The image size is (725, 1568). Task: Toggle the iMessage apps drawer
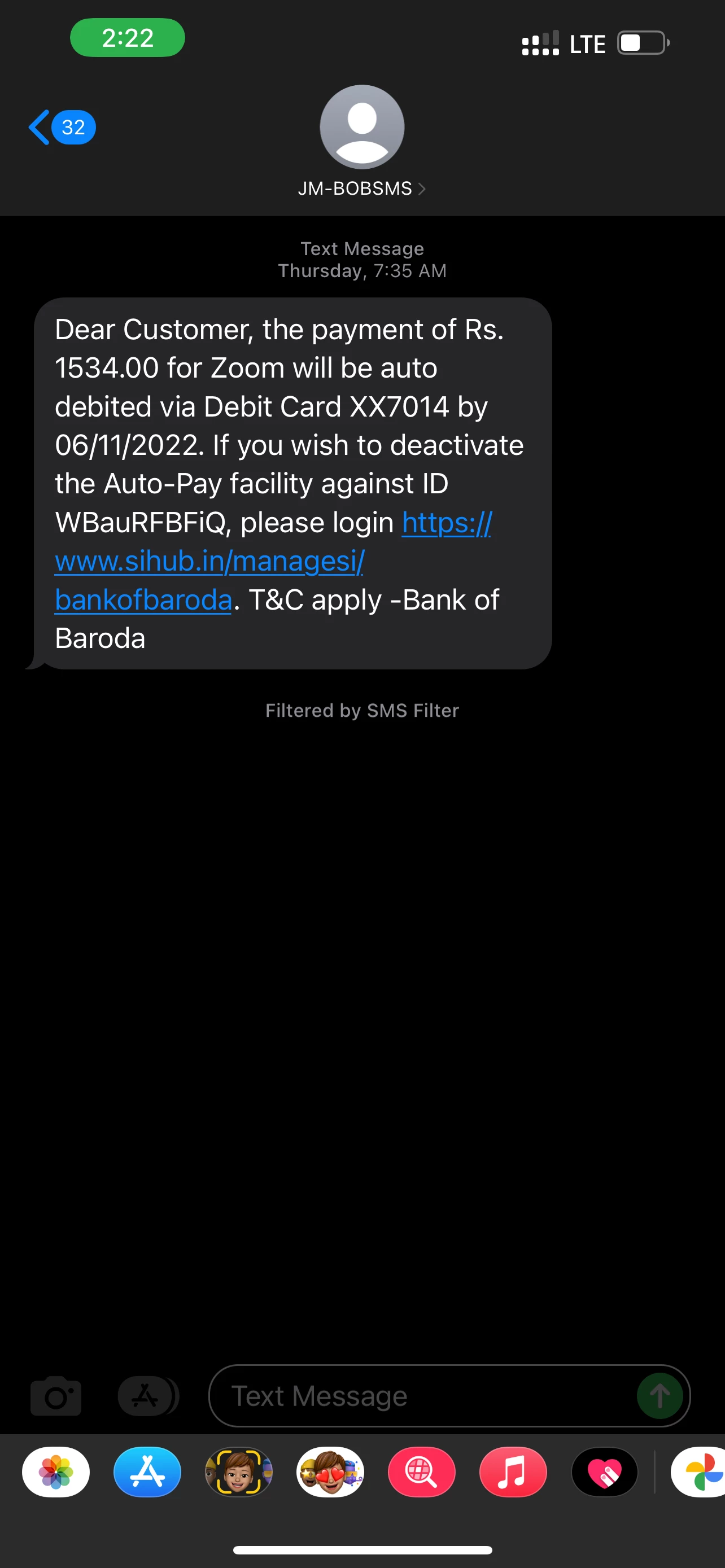coord(147,1396)
